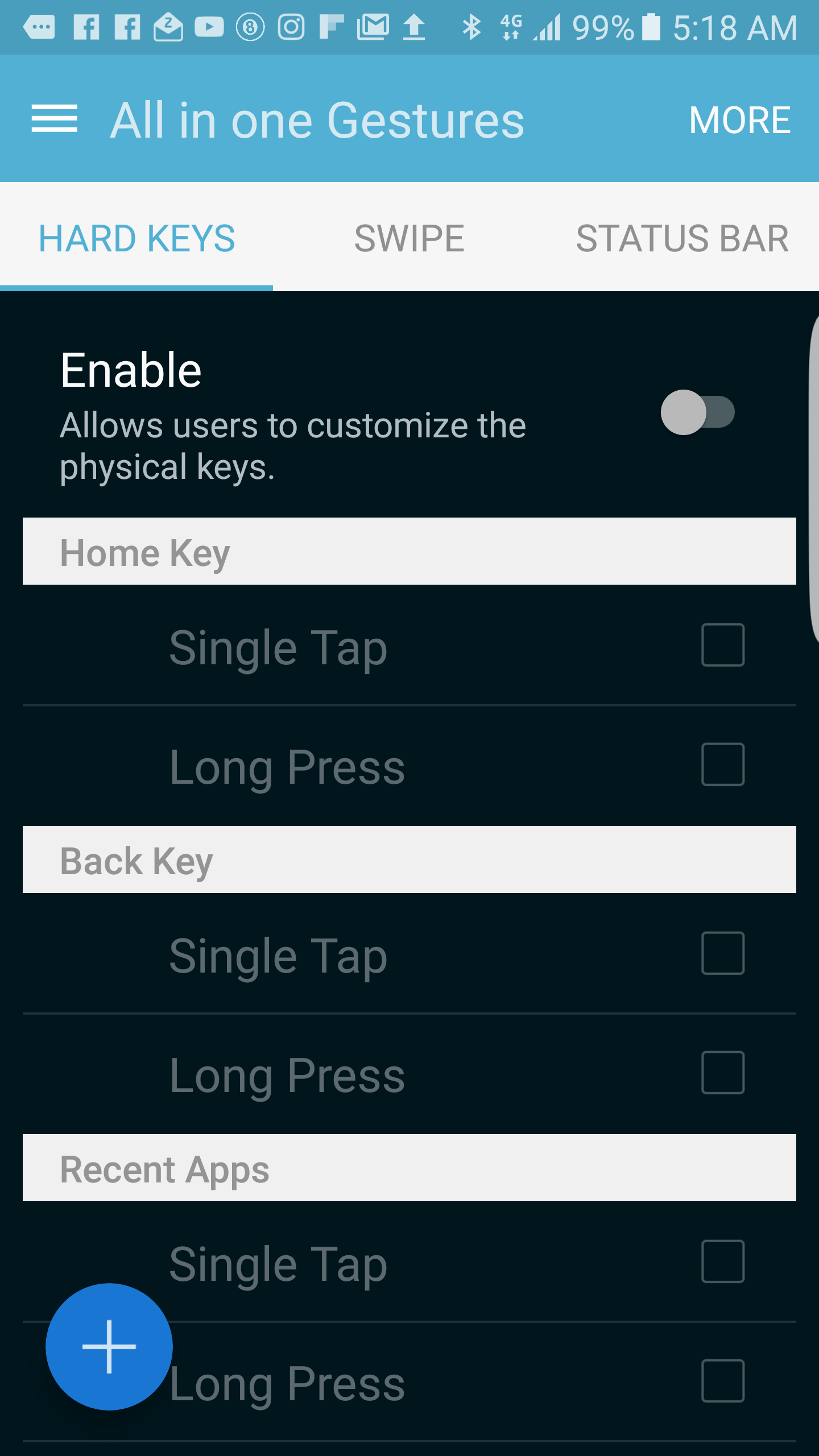This screenshot has width=819, height=1456.
Task: Check Single Tap under Recent Apps
Action: (723, 1261)
